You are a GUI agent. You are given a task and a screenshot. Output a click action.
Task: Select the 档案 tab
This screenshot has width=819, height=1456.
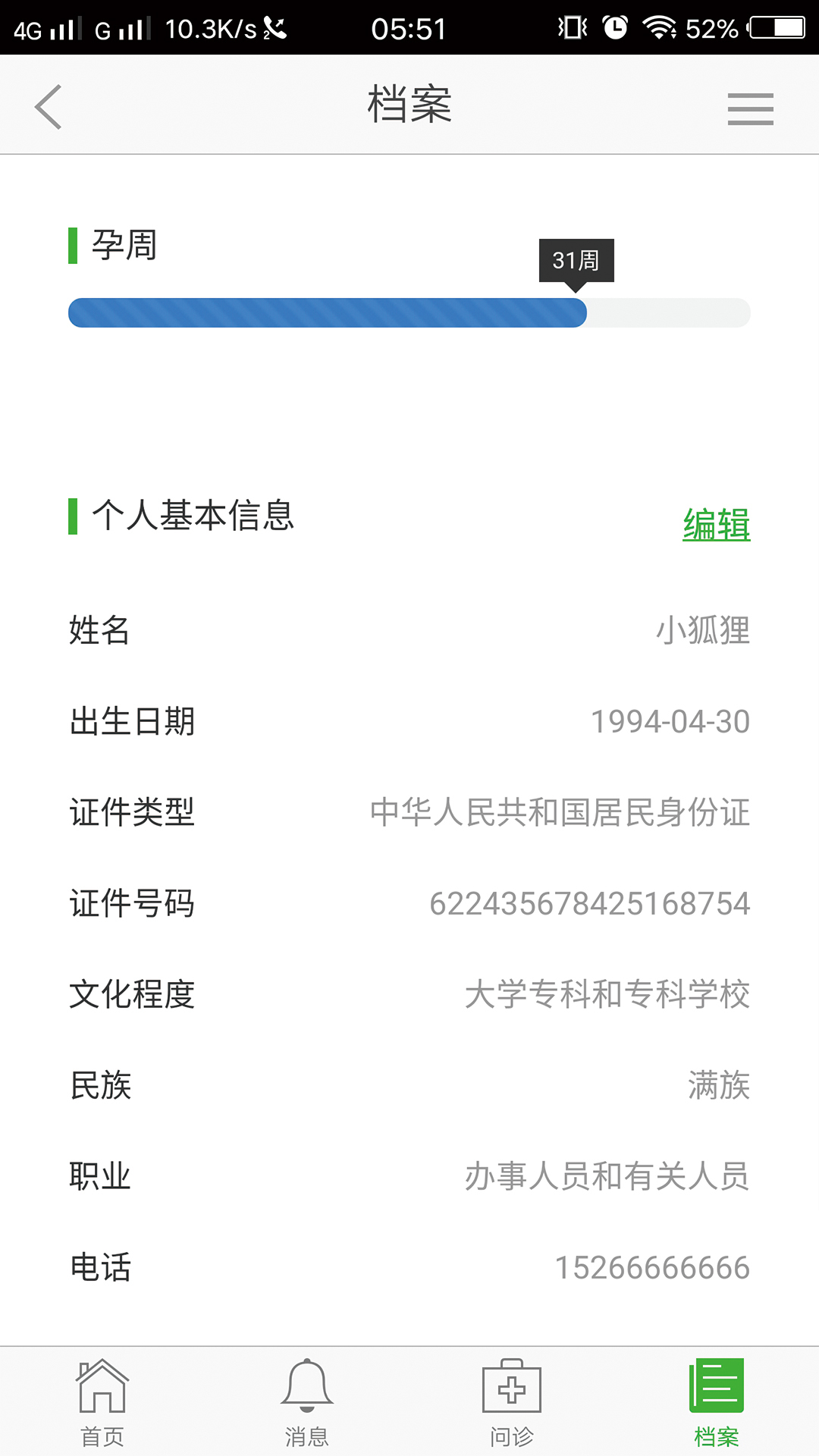pos(716,1401)
